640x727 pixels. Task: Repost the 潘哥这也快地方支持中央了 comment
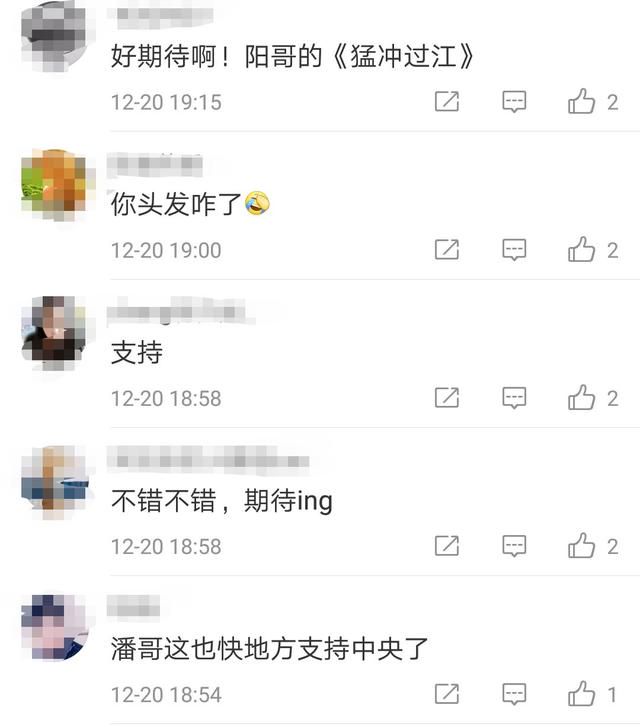(447, 693)
